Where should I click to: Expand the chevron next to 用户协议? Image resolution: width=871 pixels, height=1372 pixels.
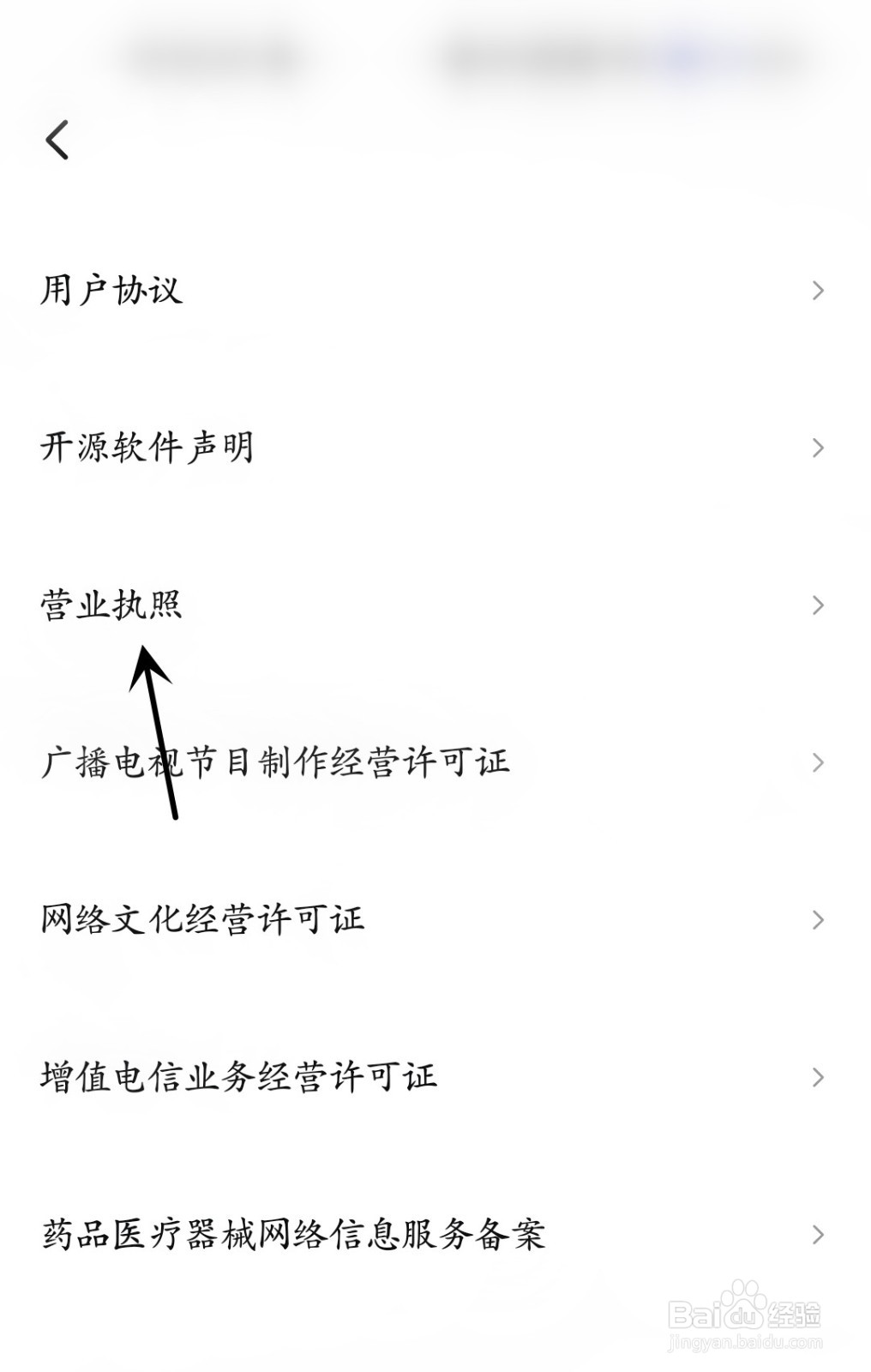(x=819, y=290)
